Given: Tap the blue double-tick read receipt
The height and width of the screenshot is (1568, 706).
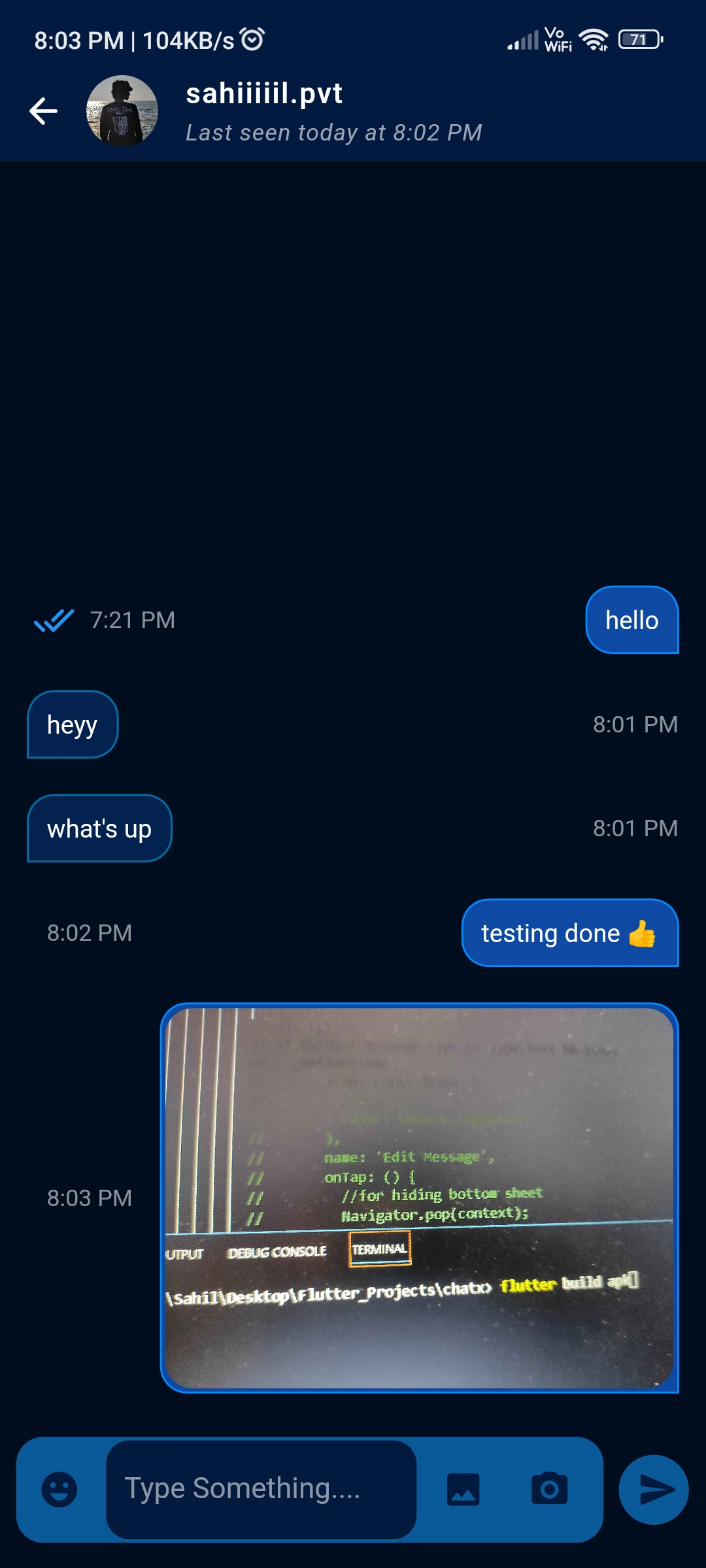Looking at the screenshot, I should [54, 620].
